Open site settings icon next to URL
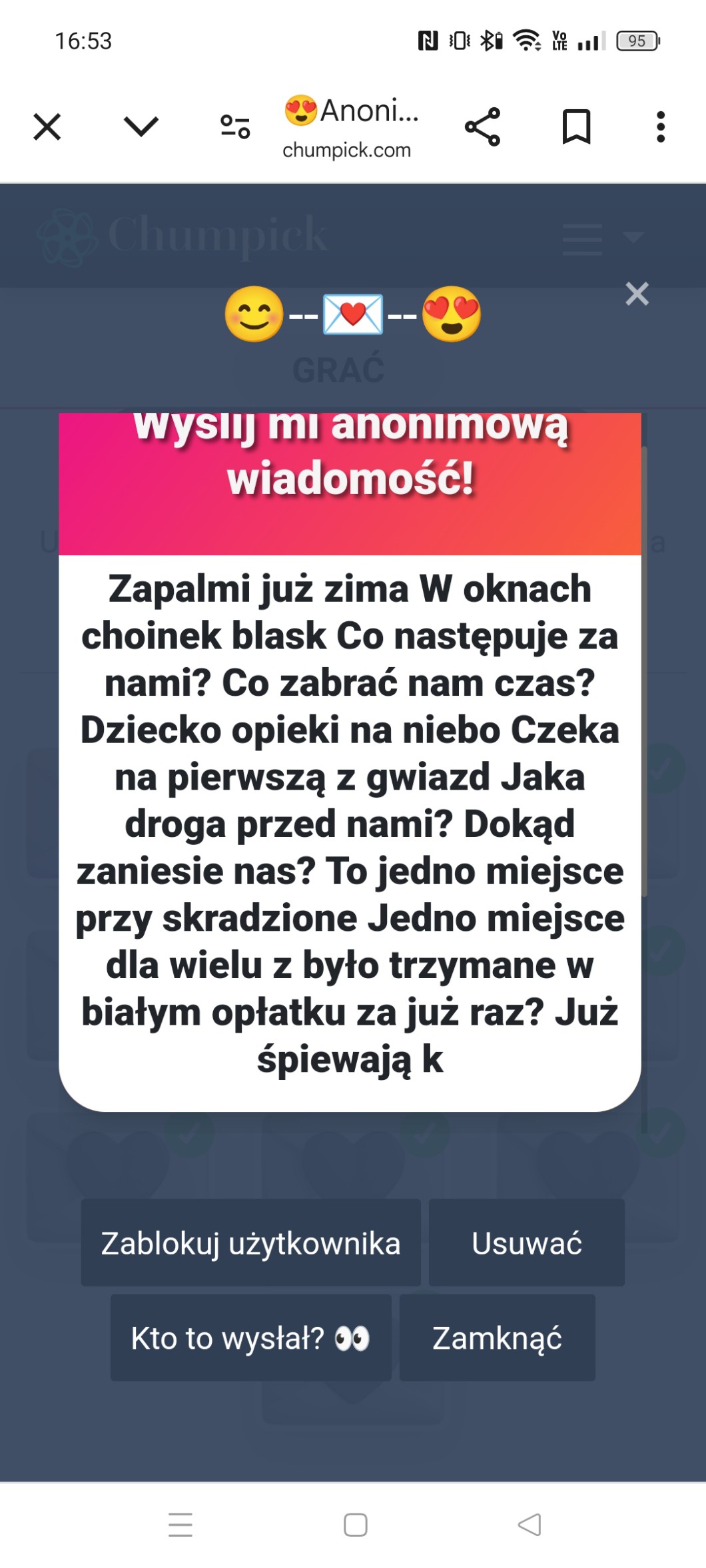Viewport: 706px width, 1568px height. [x=235, y=127]
